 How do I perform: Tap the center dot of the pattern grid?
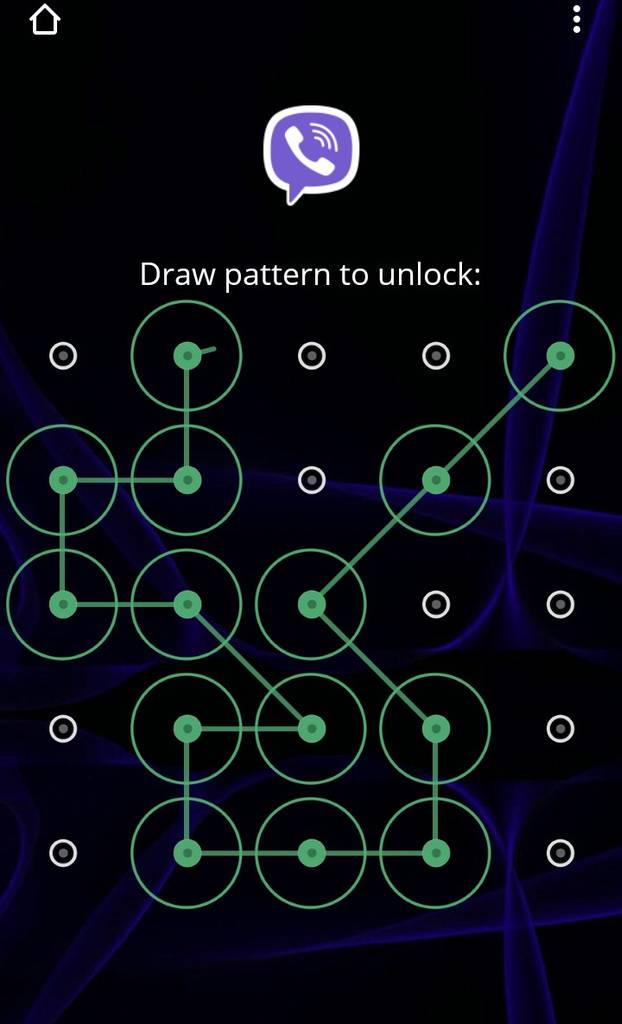tap(311, 604)
